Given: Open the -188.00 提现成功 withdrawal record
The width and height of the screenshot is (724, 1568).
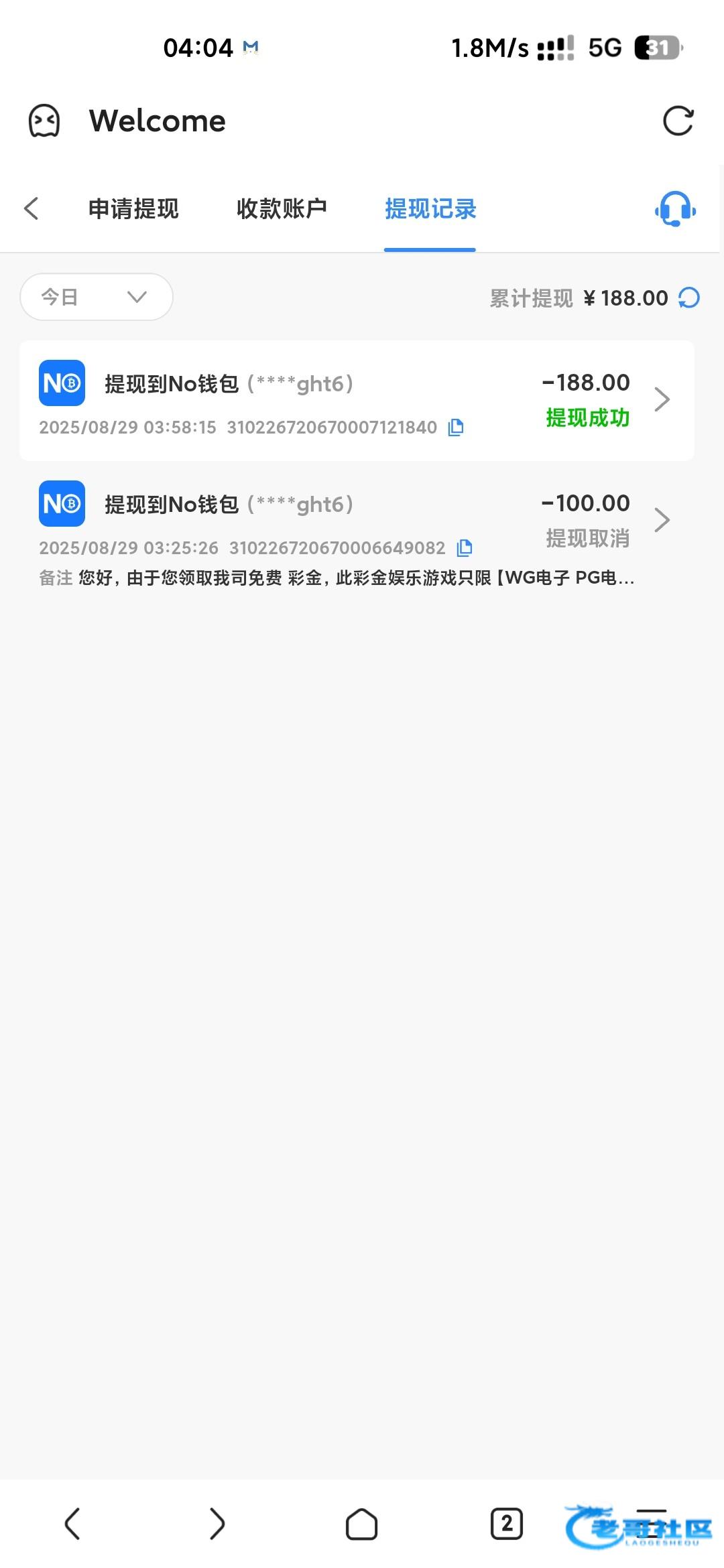Looking at the screenshot, I should pyautogui.click(x=357, y=400).
